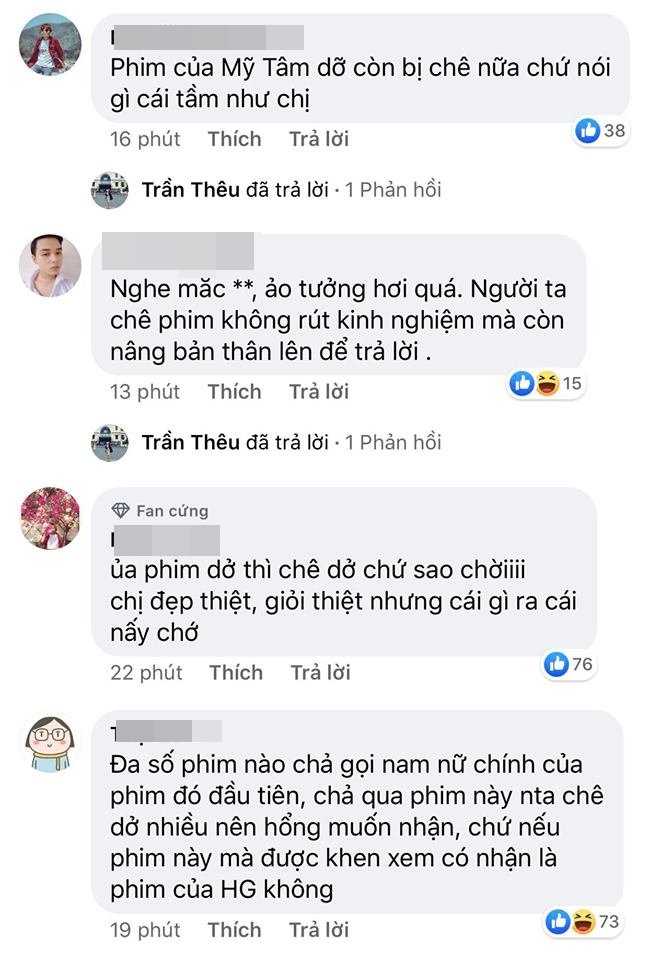The width and height of the screenshot is (649, 960).
Task: Reply to the 'Đa số phim nào' comment
Action: 319,930
